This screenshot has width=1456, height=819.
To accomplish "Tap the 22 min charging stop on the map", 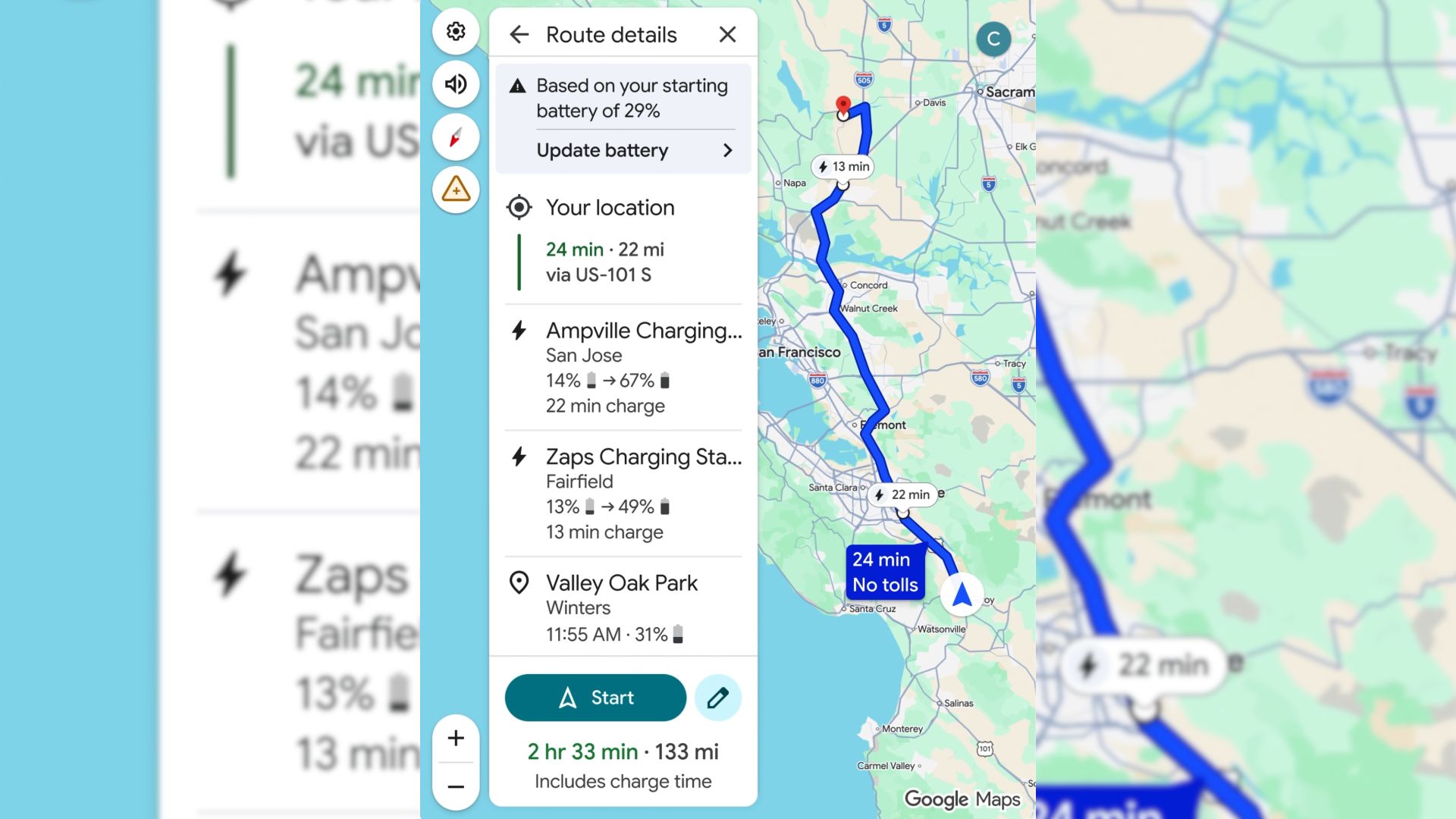I will pos(902,494).
